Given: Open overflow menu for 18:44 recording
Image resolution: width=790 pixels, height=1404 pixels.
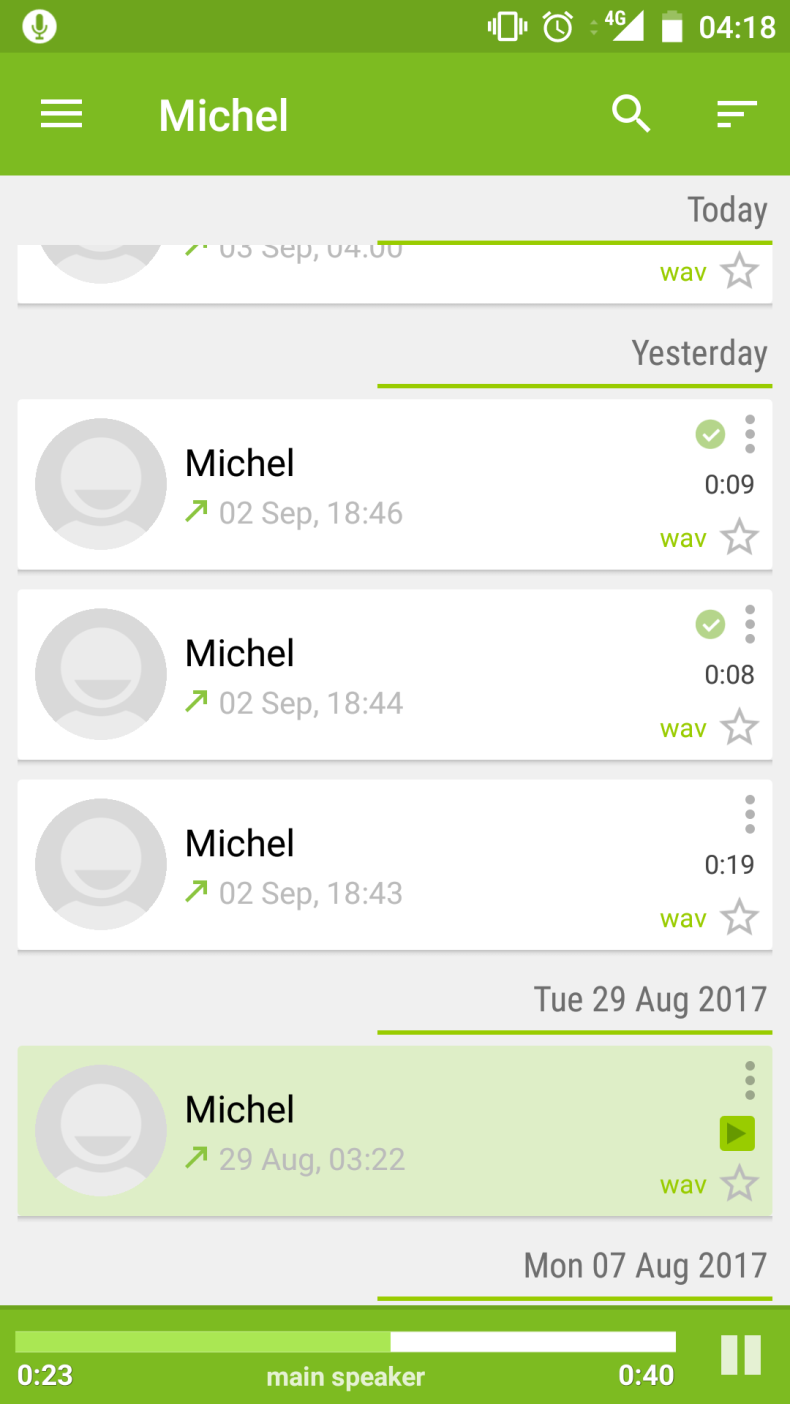Looking at the screenshot, I should pyautogui.click(x=750, y=624).
